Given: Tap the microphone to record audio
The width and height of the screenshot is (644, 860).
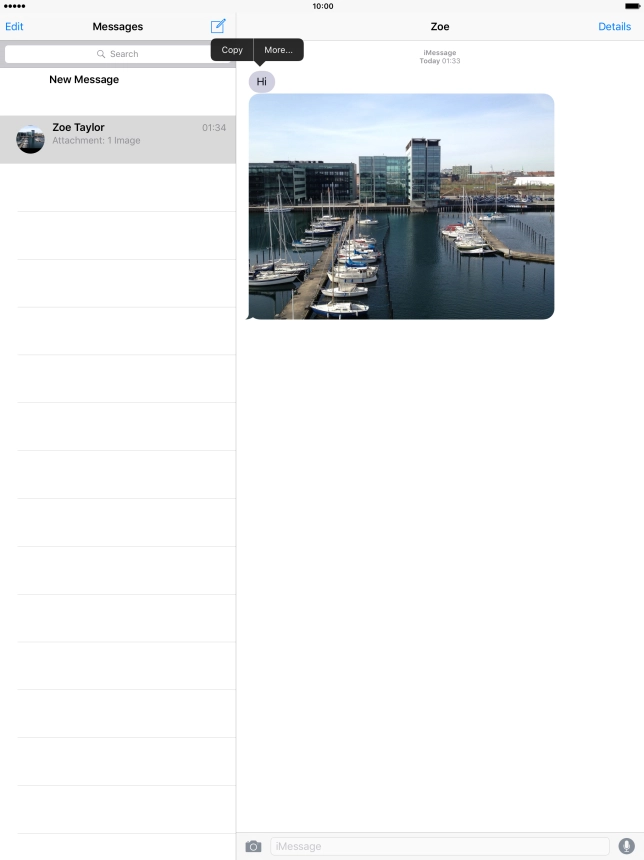Looking at the screenshot, I should [x=626, y=846].
